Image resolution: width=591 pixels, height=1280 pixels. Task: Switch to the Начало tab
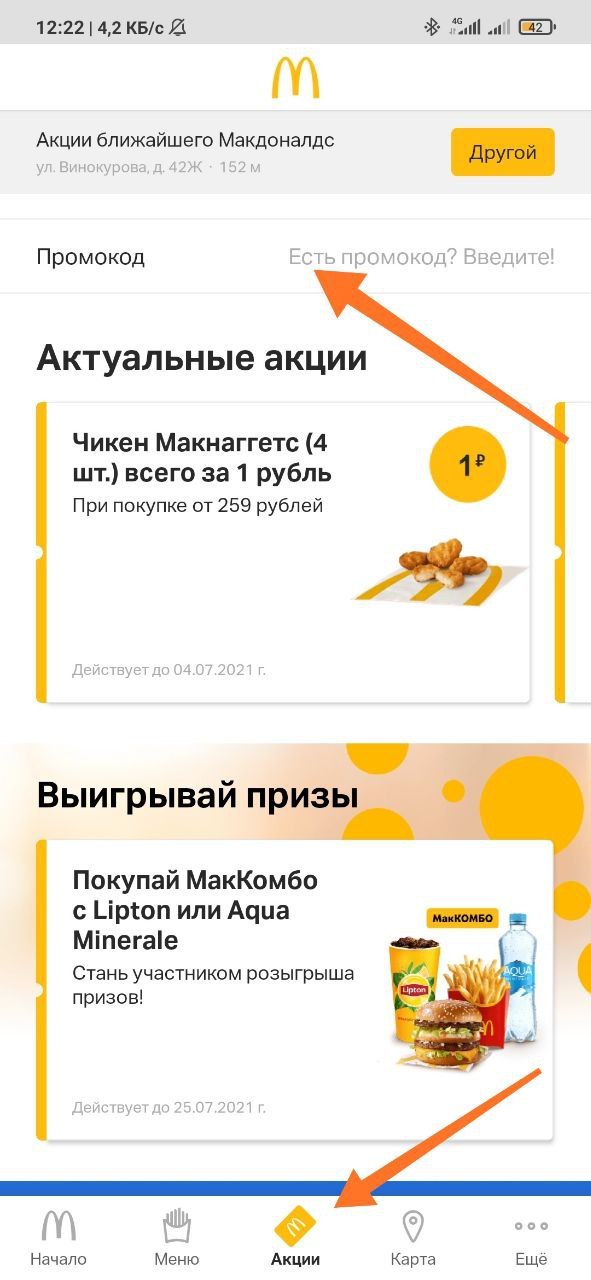pyautogui.click(x=58, y=1238)
